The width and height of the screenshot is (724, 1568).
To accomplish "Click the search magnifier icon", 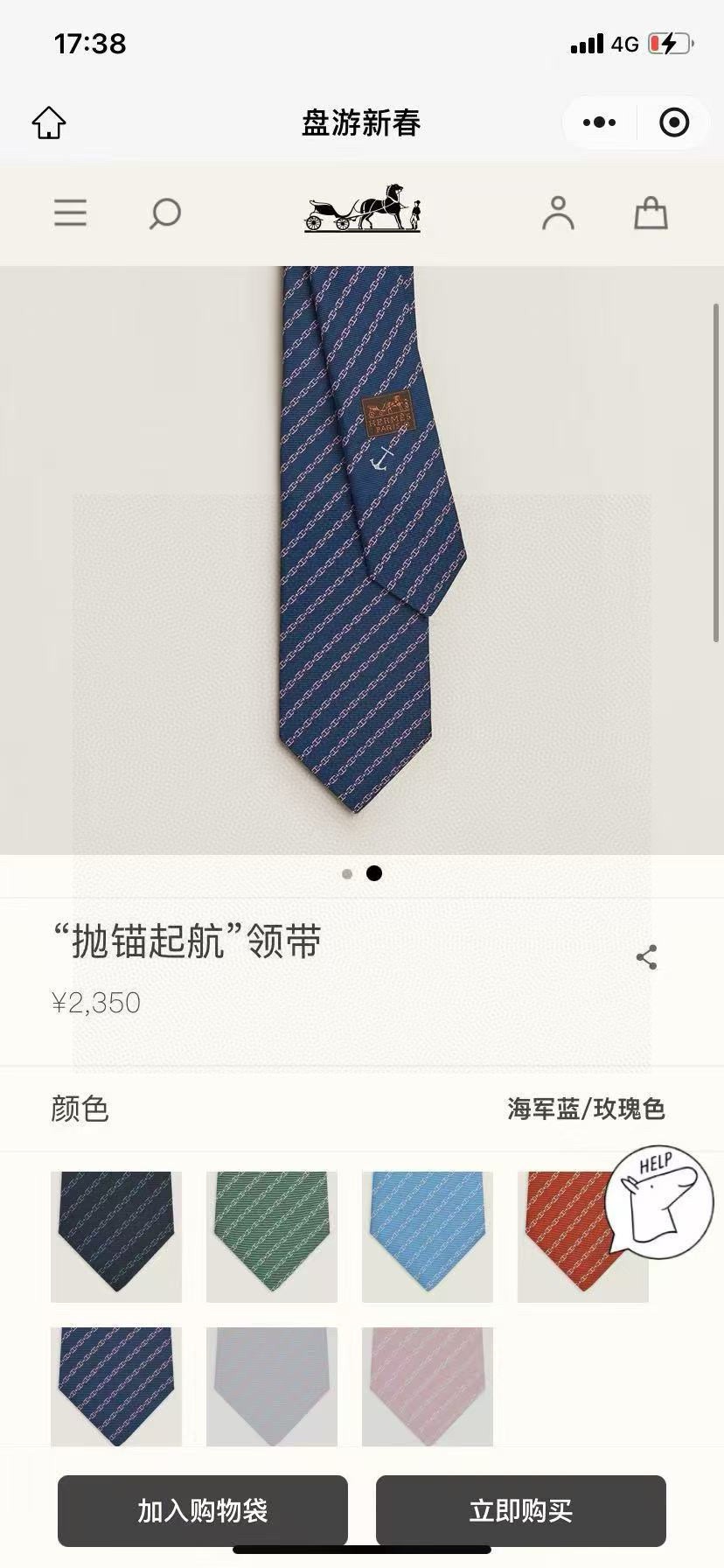I will (x=166, y=214).
